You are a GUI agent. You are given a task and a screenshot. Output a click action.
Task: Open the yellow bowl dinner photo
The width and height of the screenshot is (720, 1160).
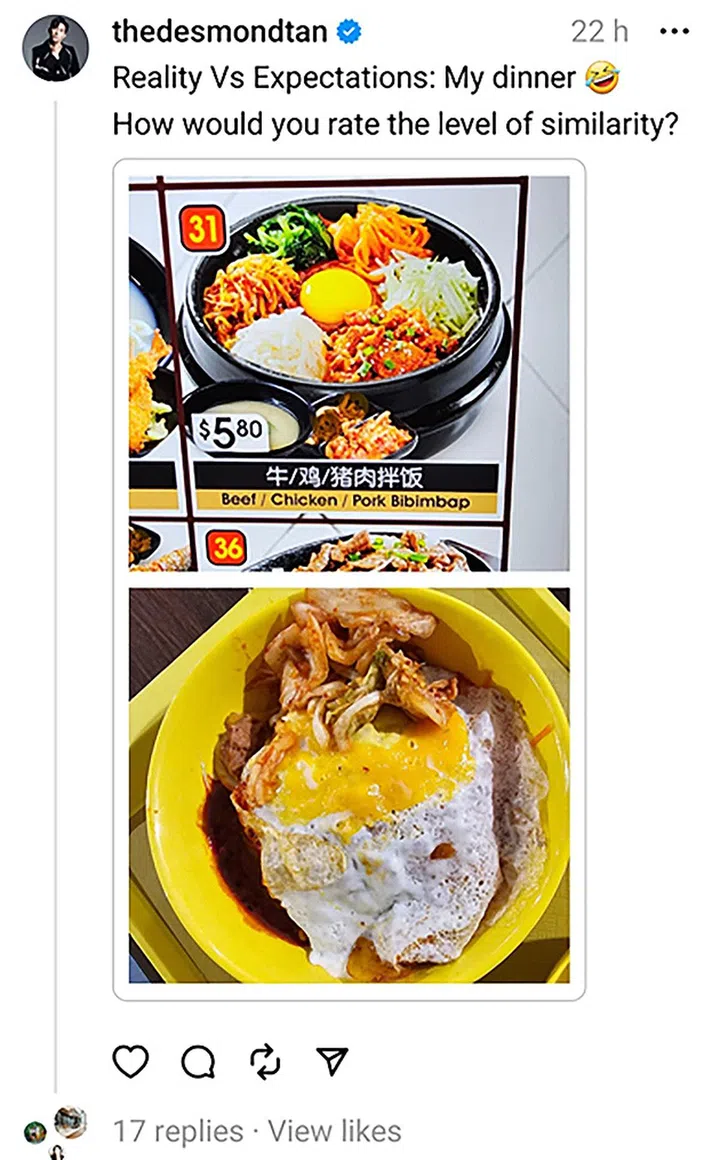click(348, 785)
